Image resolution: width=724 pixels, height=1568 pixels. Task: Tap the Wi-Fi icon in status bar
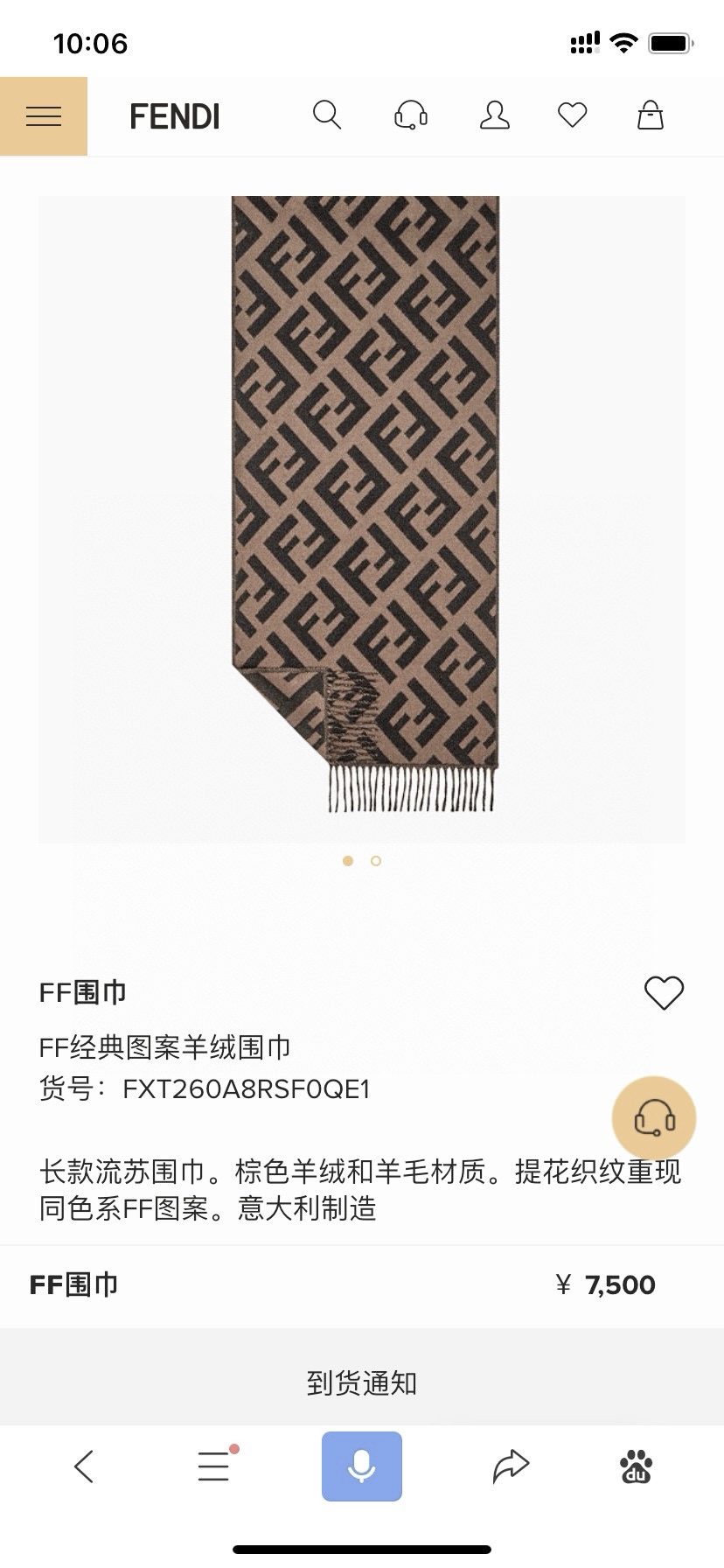(623, 41)
